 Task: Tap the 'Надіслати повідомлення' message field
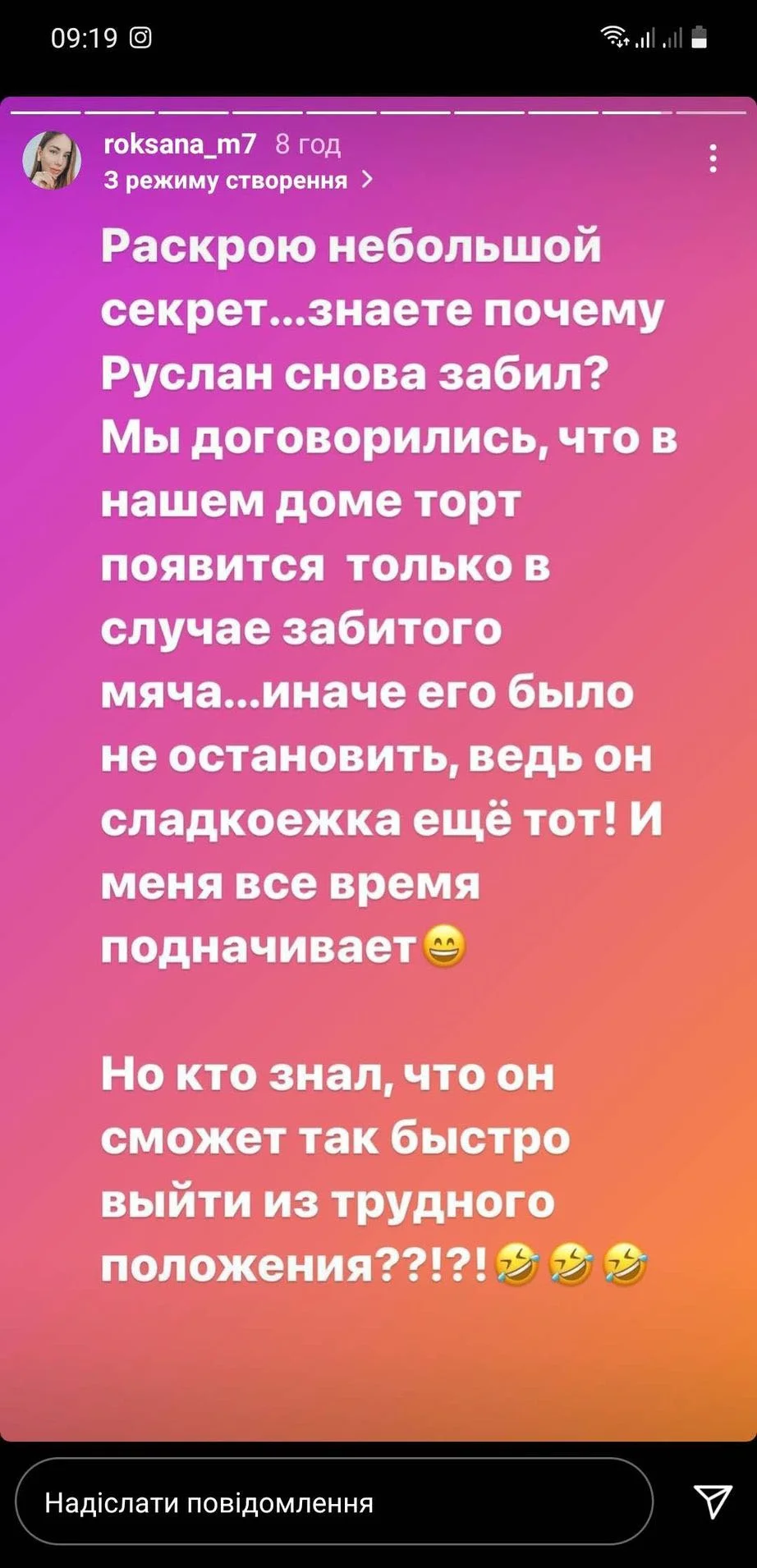333,1502
